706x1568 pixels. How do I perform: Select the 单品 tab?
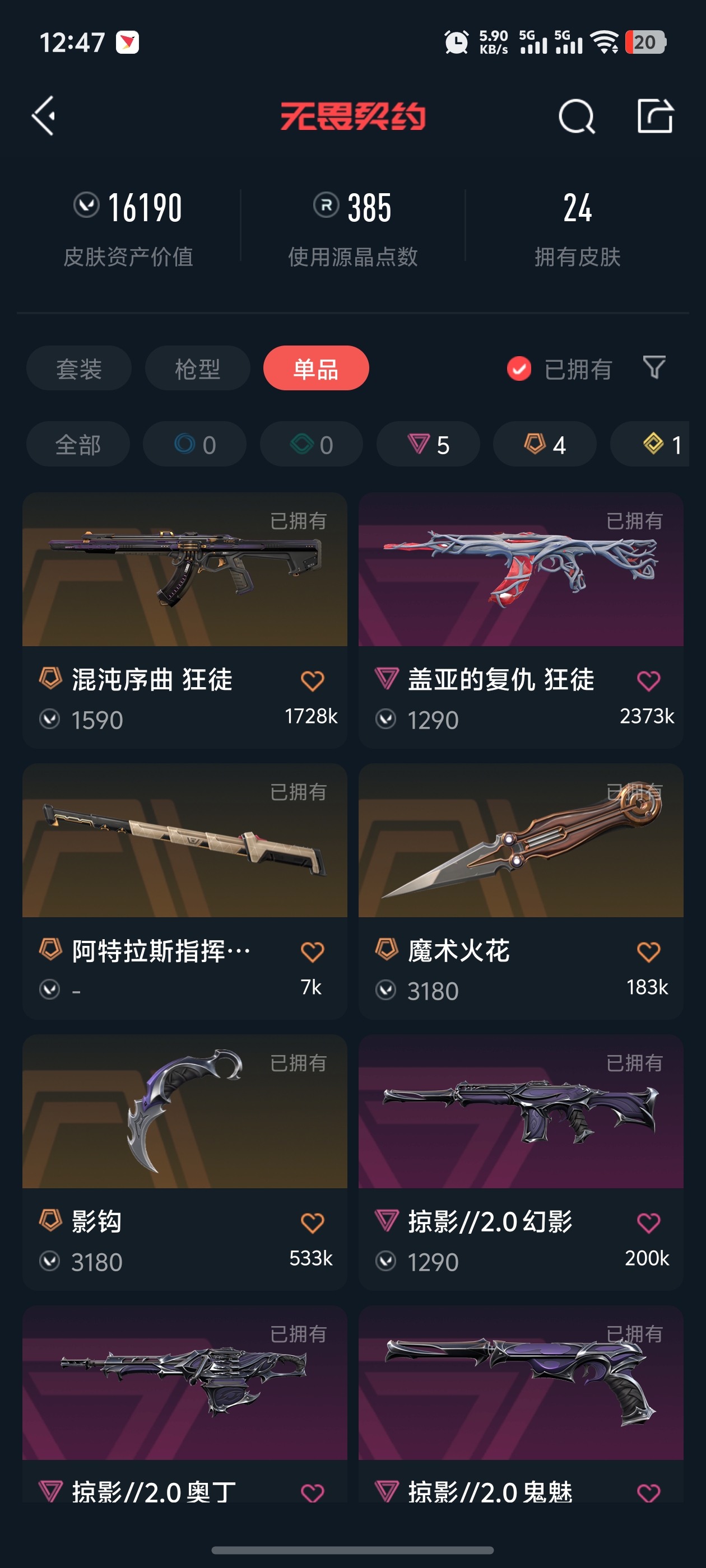point(315,369)
